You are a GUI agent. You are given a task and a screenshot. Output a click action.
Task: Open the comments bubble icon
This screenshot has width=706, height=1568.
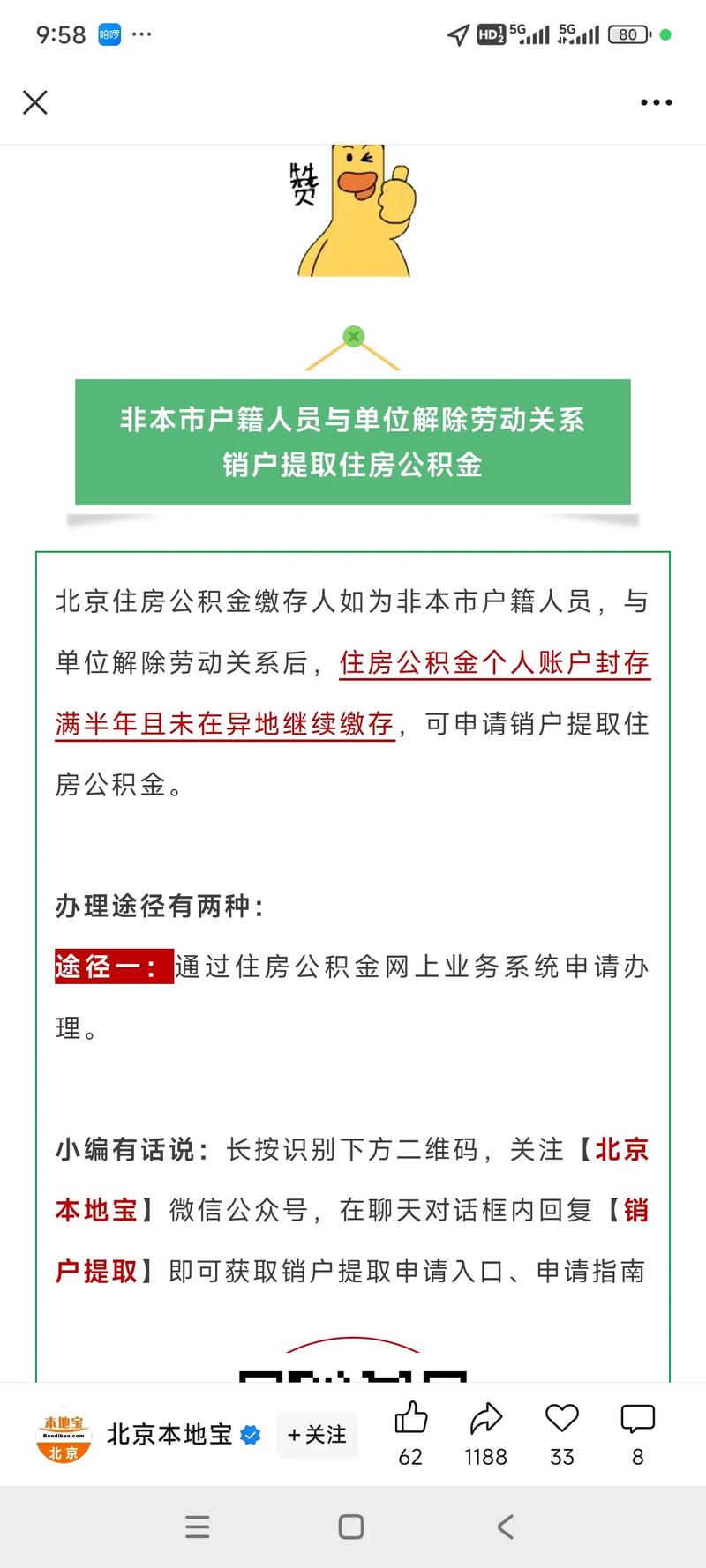(637, 1419)
